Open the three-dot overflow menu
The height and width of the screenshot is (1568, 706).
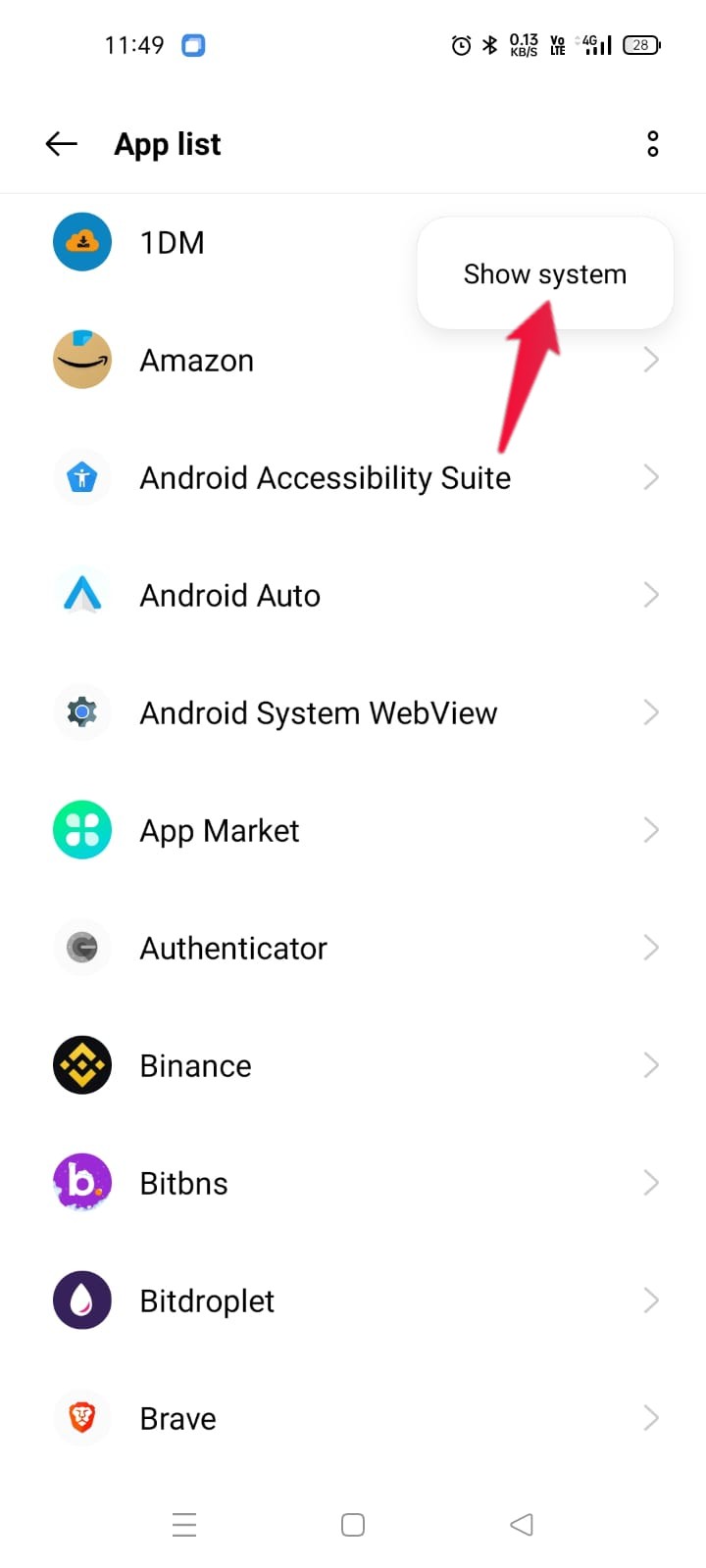click(x=653, y=144)
